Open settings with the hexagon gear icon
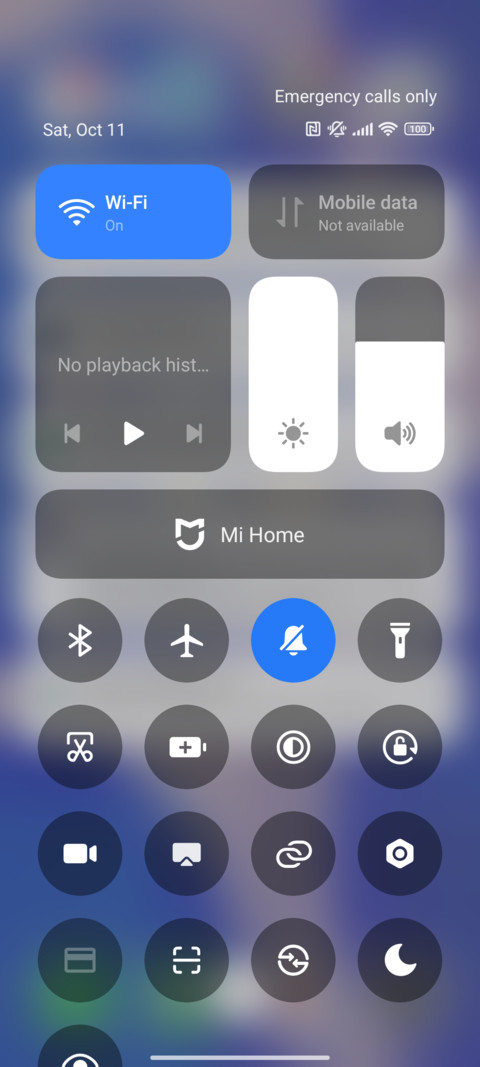The height and width of the screenshot is (1067, 480). pos(400,853)
